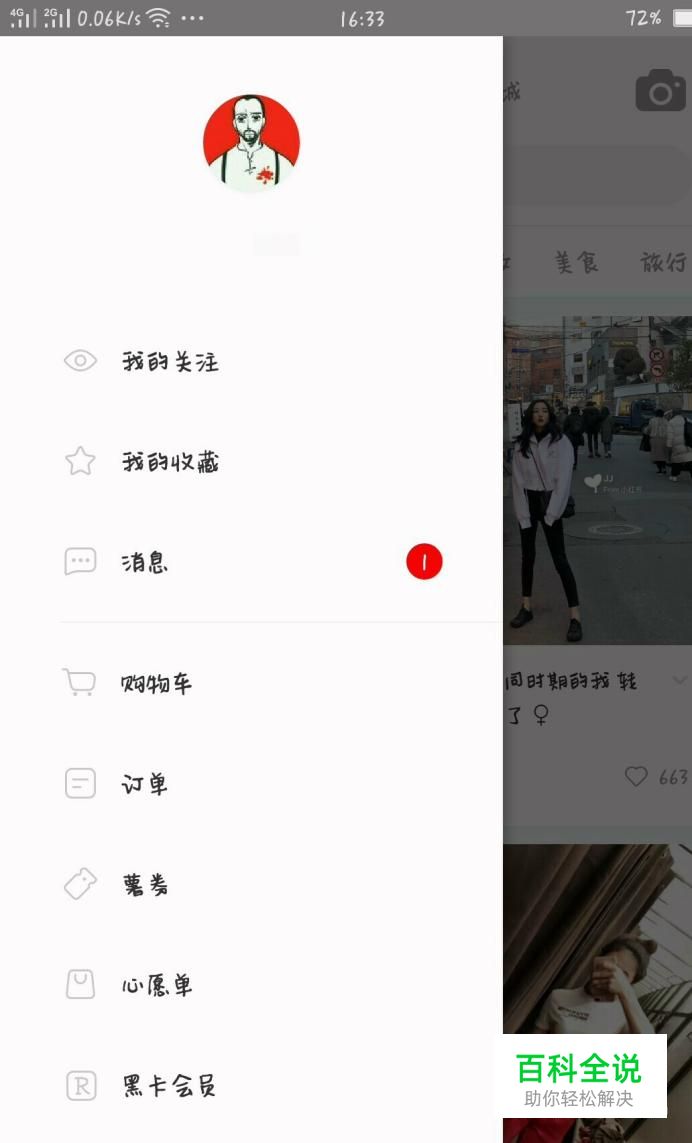Open 心愿单 (wish list)
This screenshot has height=1143, width=692.
pyautogui.click(x=157, y=985)
